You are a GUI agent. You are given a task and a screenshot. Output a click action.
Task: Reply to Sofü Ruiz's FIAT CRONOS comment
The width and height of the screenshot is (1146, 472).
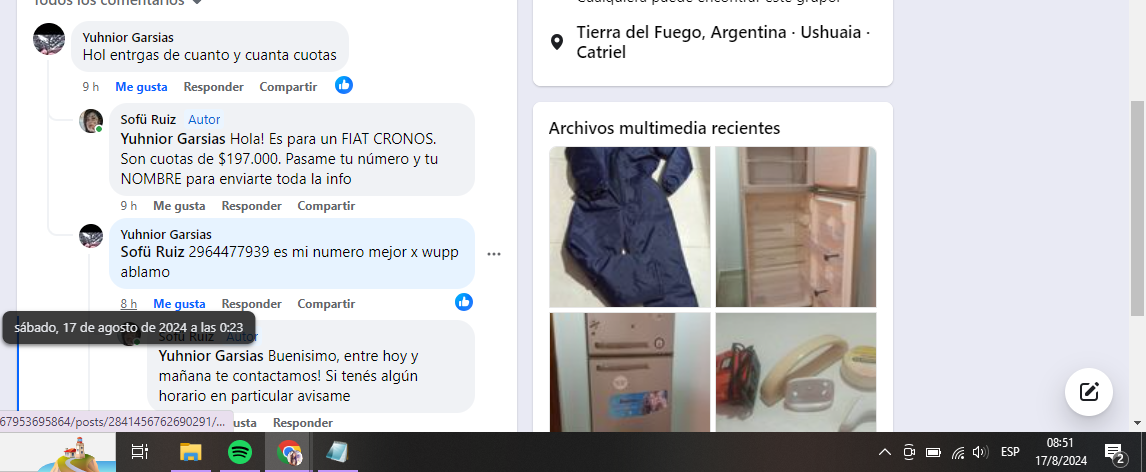251,206
